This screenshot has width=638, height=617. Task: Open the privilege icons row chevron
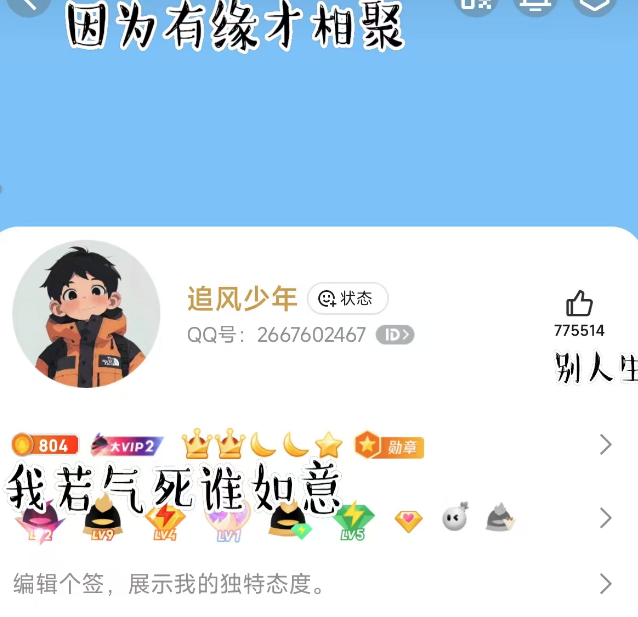tap(605, 518)
